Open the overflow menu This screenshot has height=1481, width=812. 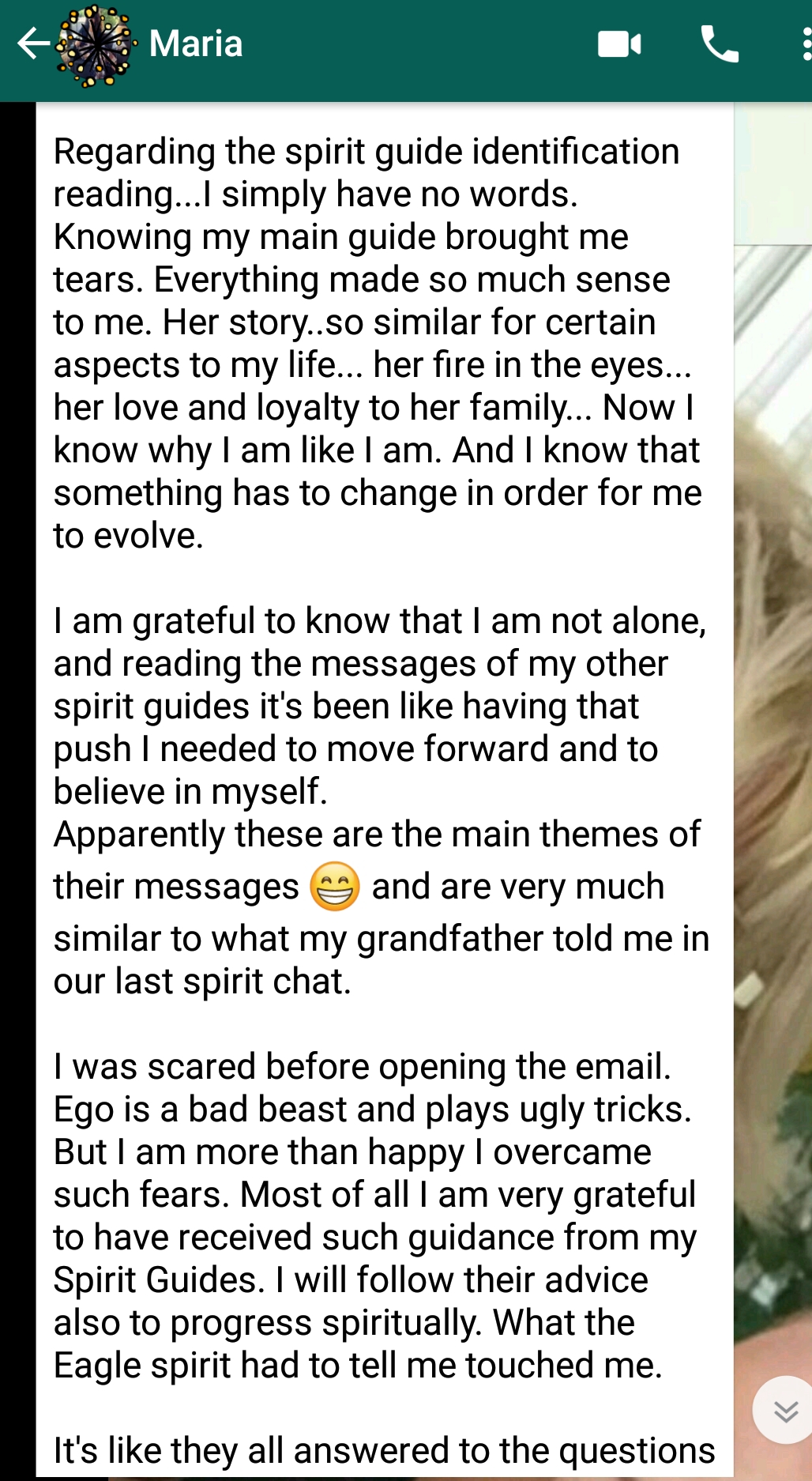pyautogui.click(x=804, y=44)
